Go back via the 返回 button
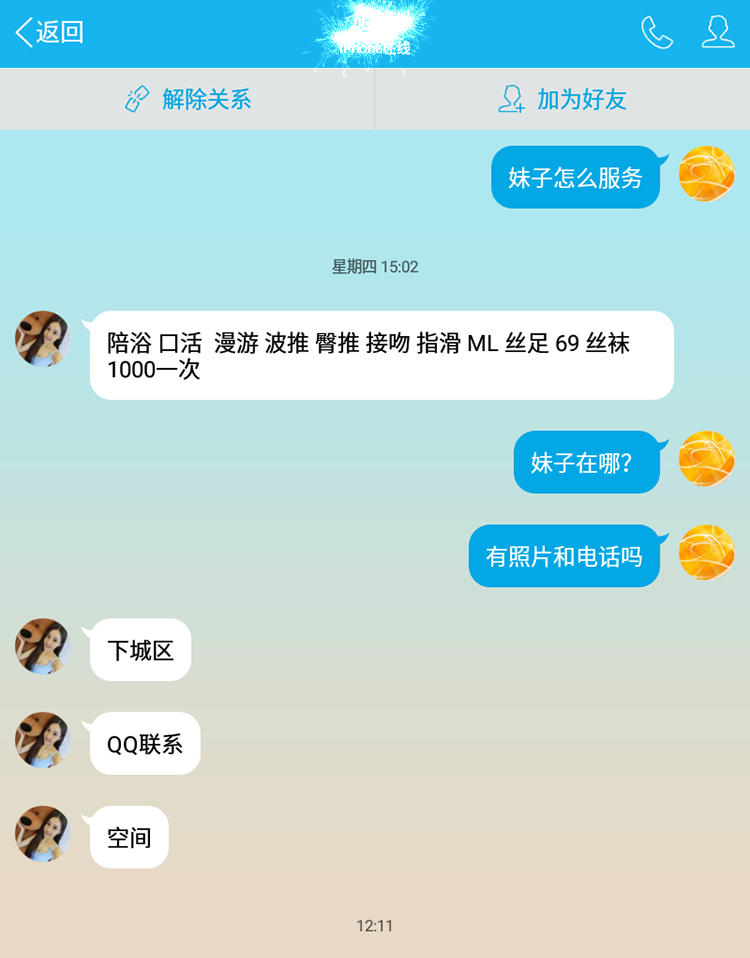This screenshot has height=958, width=750. pos(48,32)
